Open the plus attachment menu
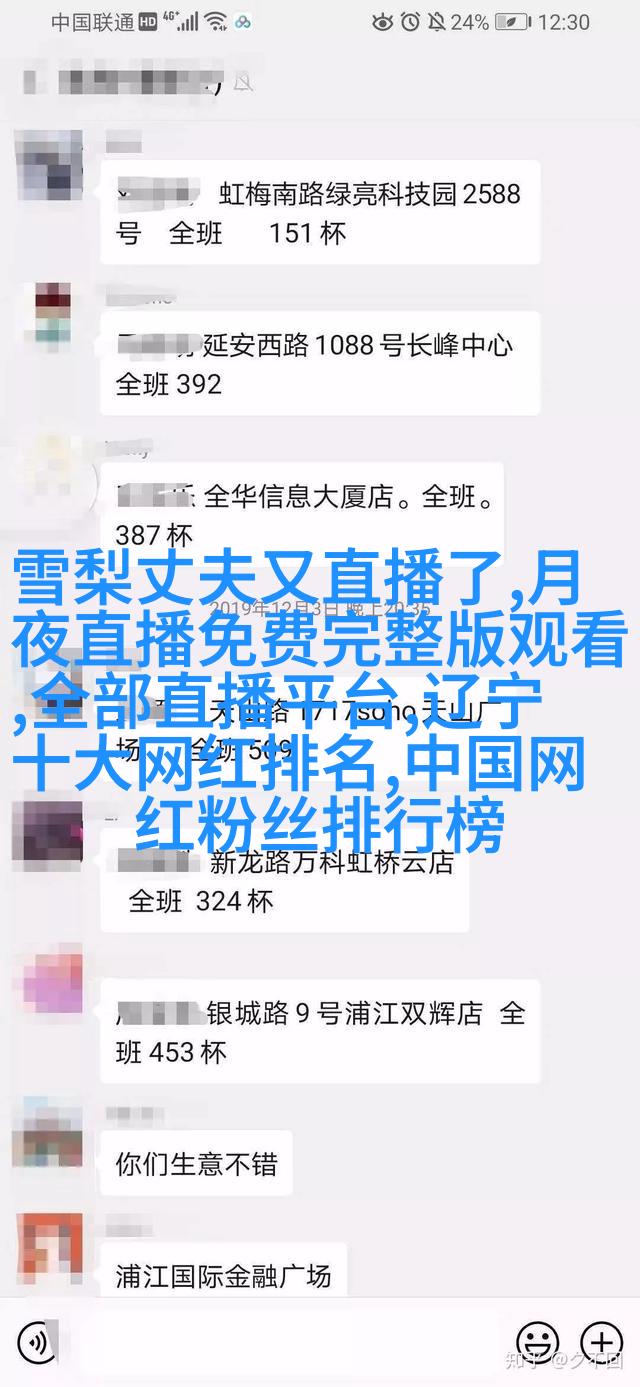 [603, 1339]
